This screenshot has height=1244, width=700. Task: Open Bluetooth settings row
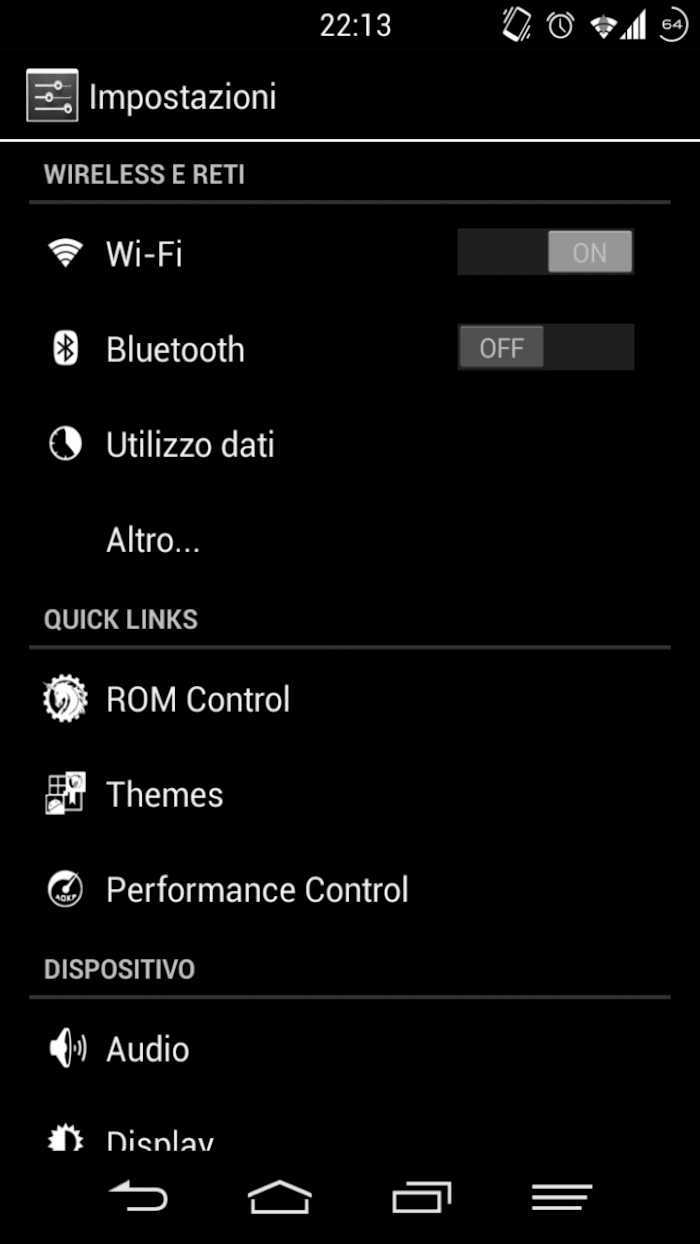click(x=350, y=349)
